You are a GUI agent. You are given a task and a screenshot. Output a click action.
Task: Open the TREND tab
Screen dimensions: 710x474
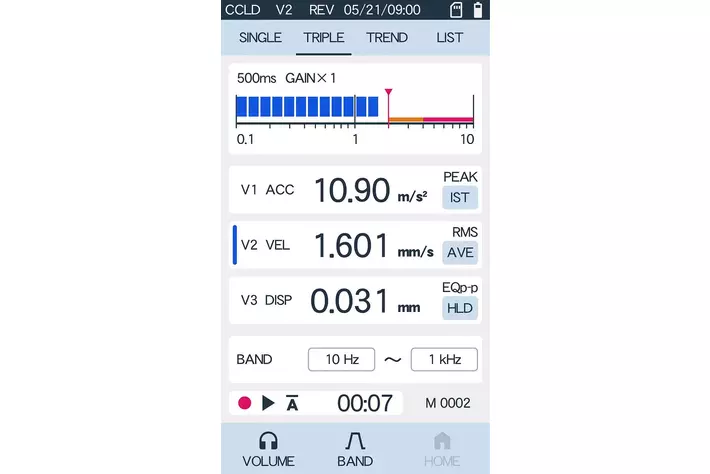pyautogui.click(x=387, y=38)
